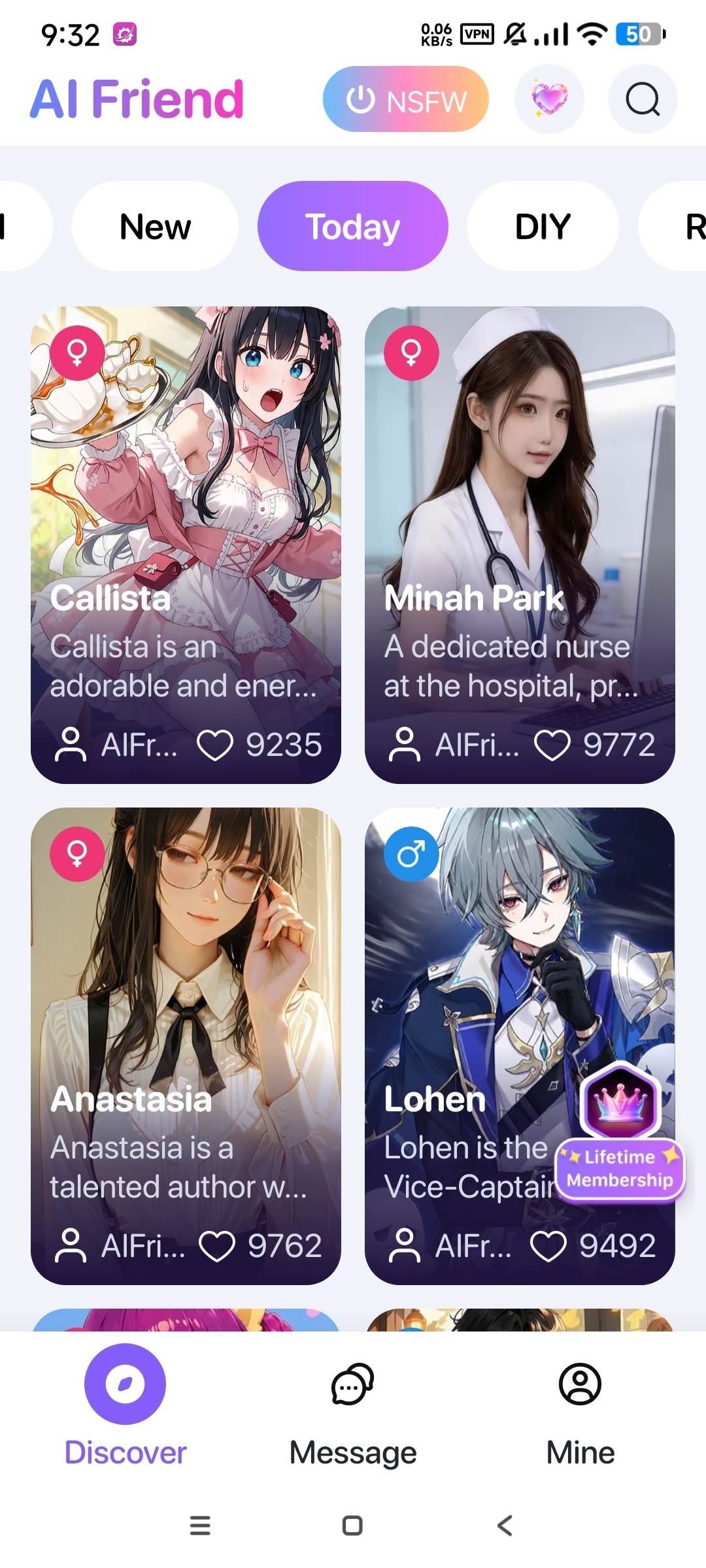Like Callista with the heart icon
Viewport: 706px width, 1568px height.
click(215, 745)
